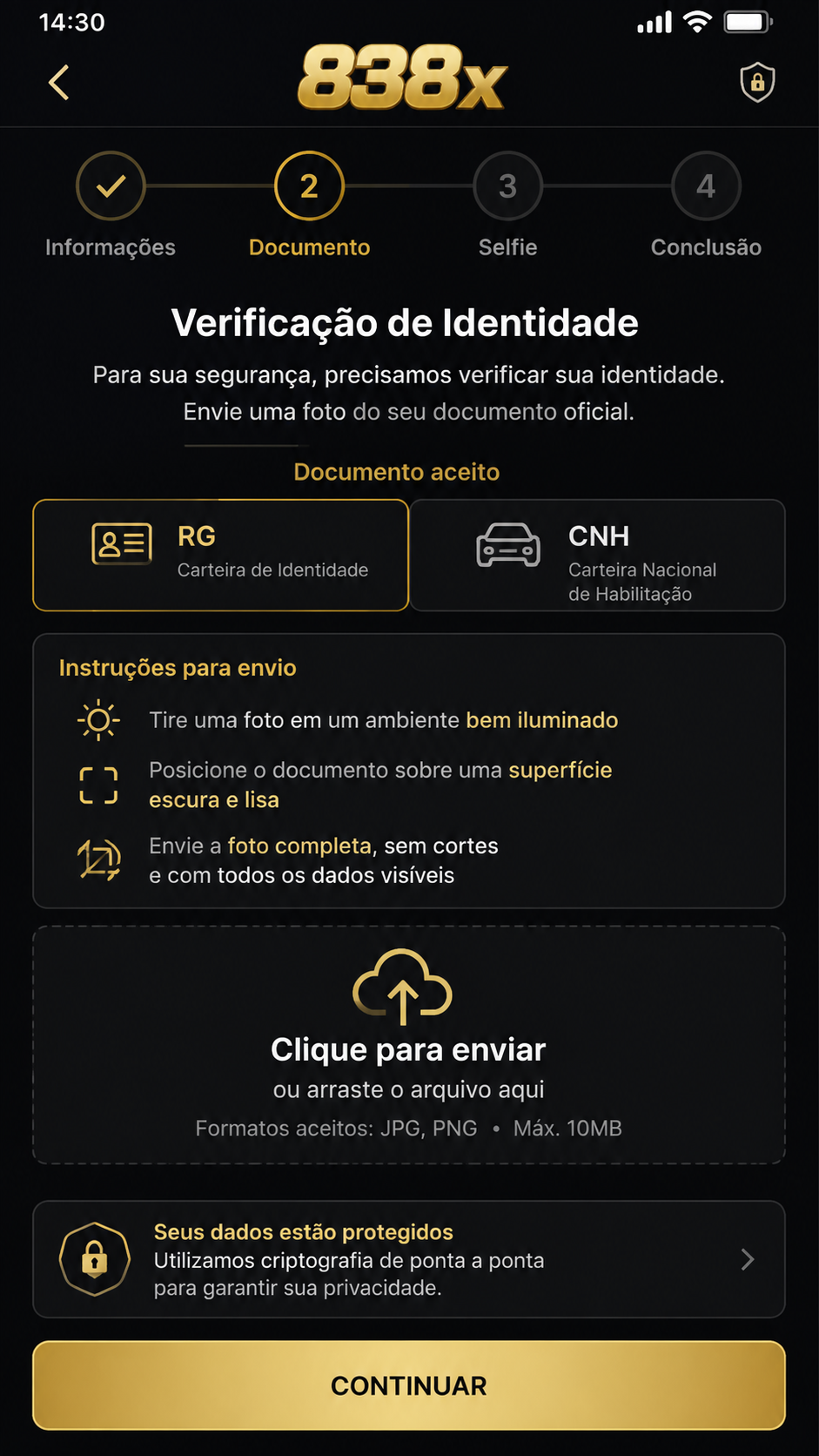819x1456 pixels.
Task: Open Seus dados estão protegidos details
Action: [x=409, y=1259]
